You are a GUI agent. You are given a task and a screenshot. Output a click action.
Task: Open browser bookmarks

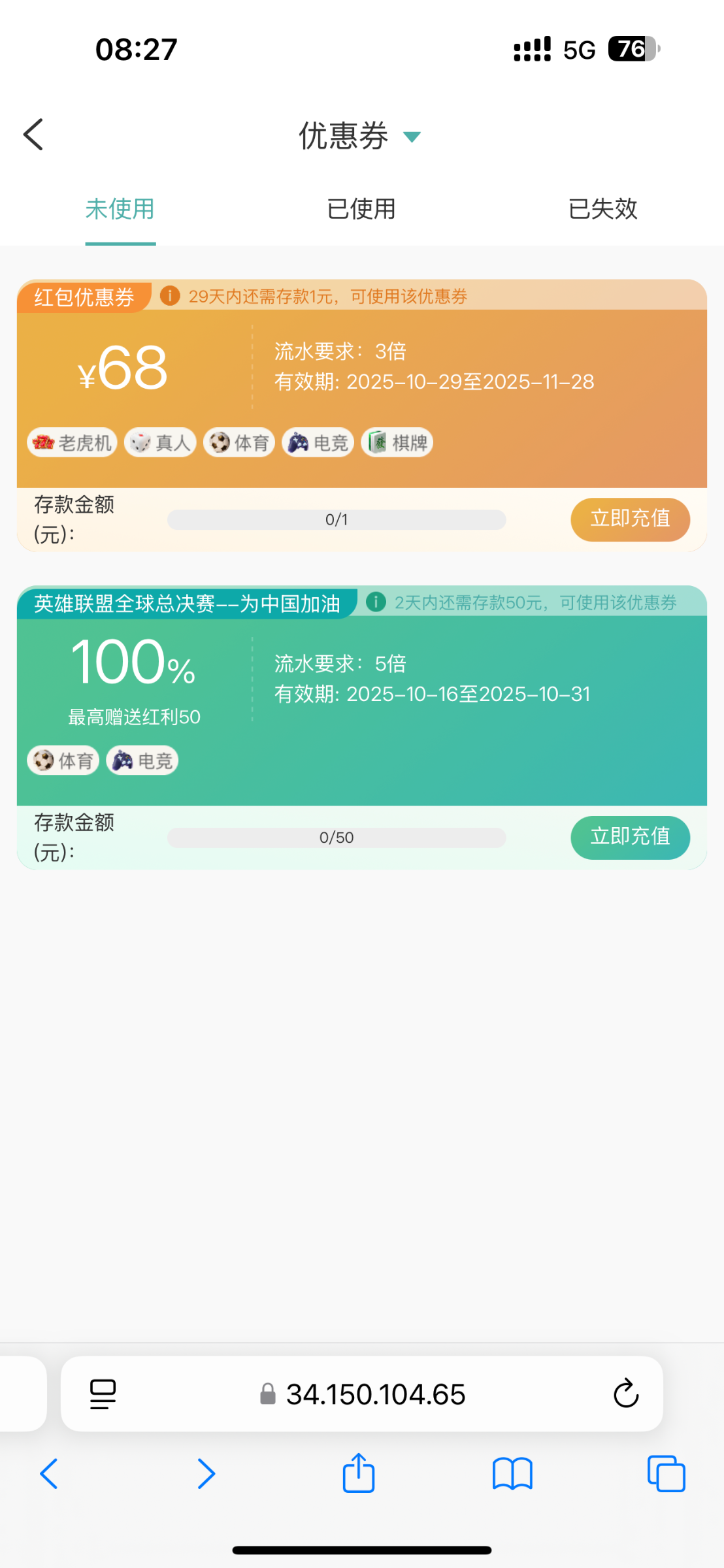coord(512,1474)
